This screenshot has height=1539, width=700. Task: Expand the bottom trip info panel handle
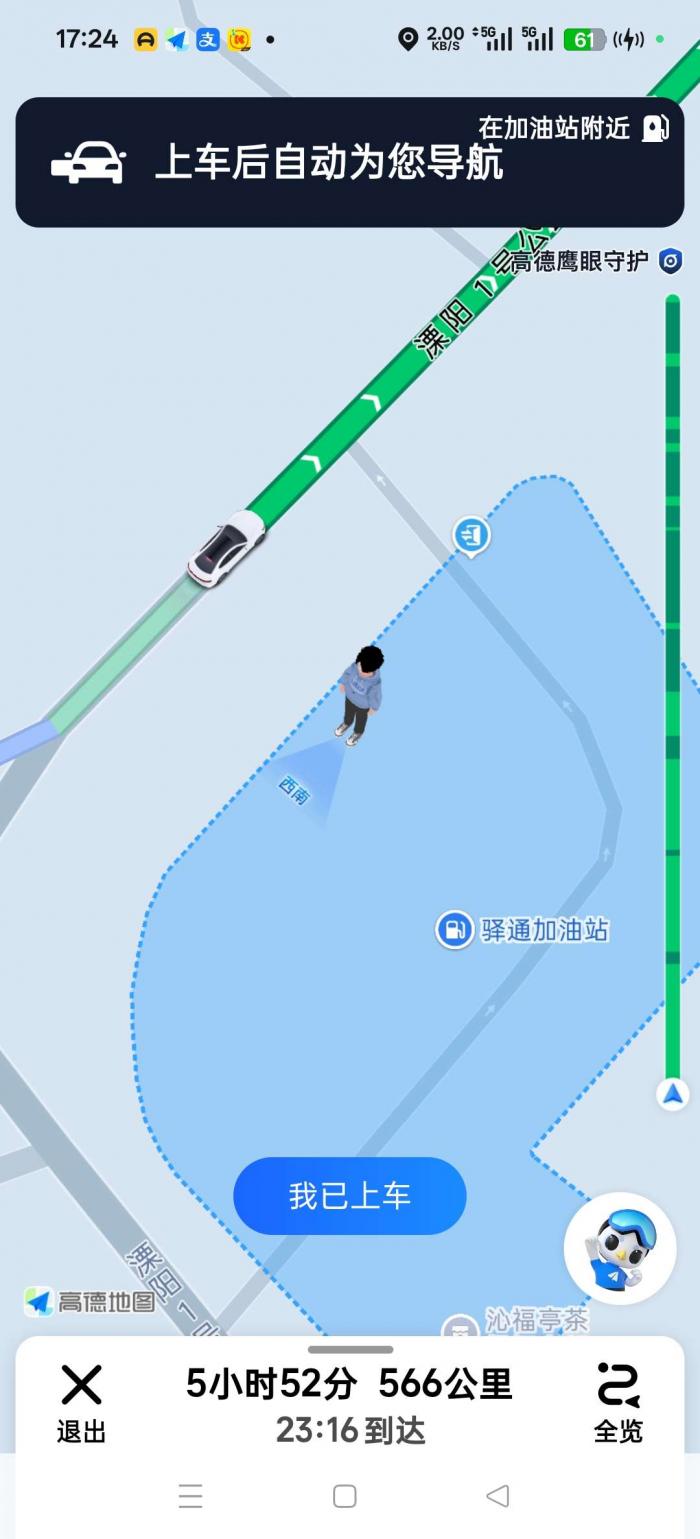click(x=350, y=1349)
